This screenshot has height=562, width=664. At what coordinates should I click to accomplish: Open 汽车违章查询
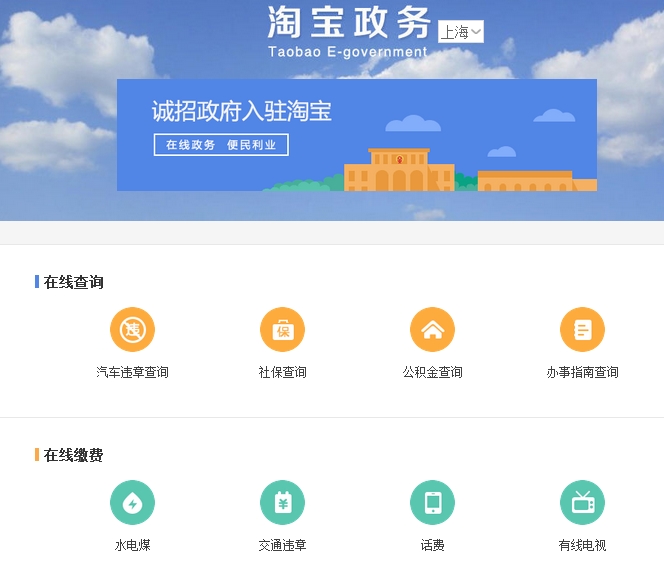pos(132,331)
